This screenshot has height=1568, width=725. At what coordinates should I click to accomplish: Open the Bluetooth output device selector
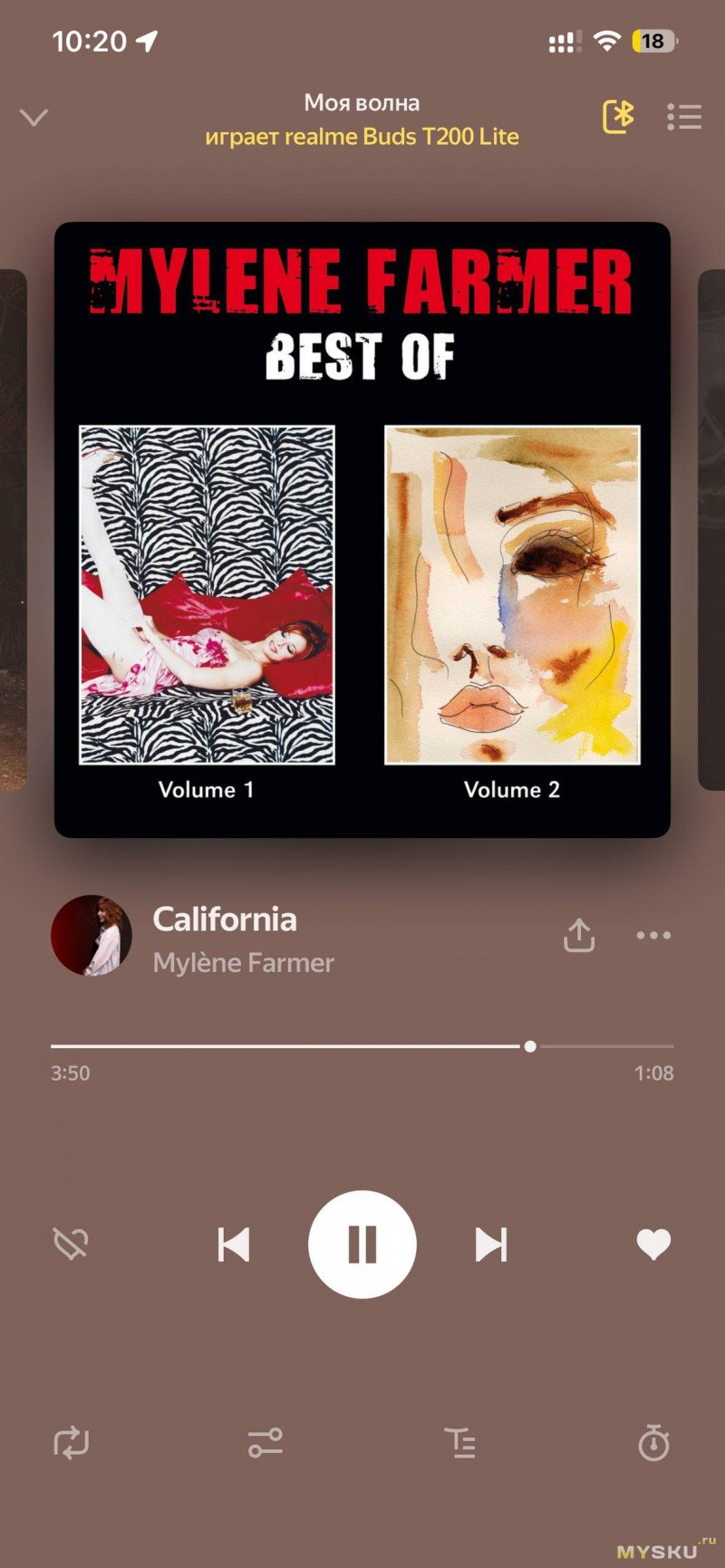point(619,117)
